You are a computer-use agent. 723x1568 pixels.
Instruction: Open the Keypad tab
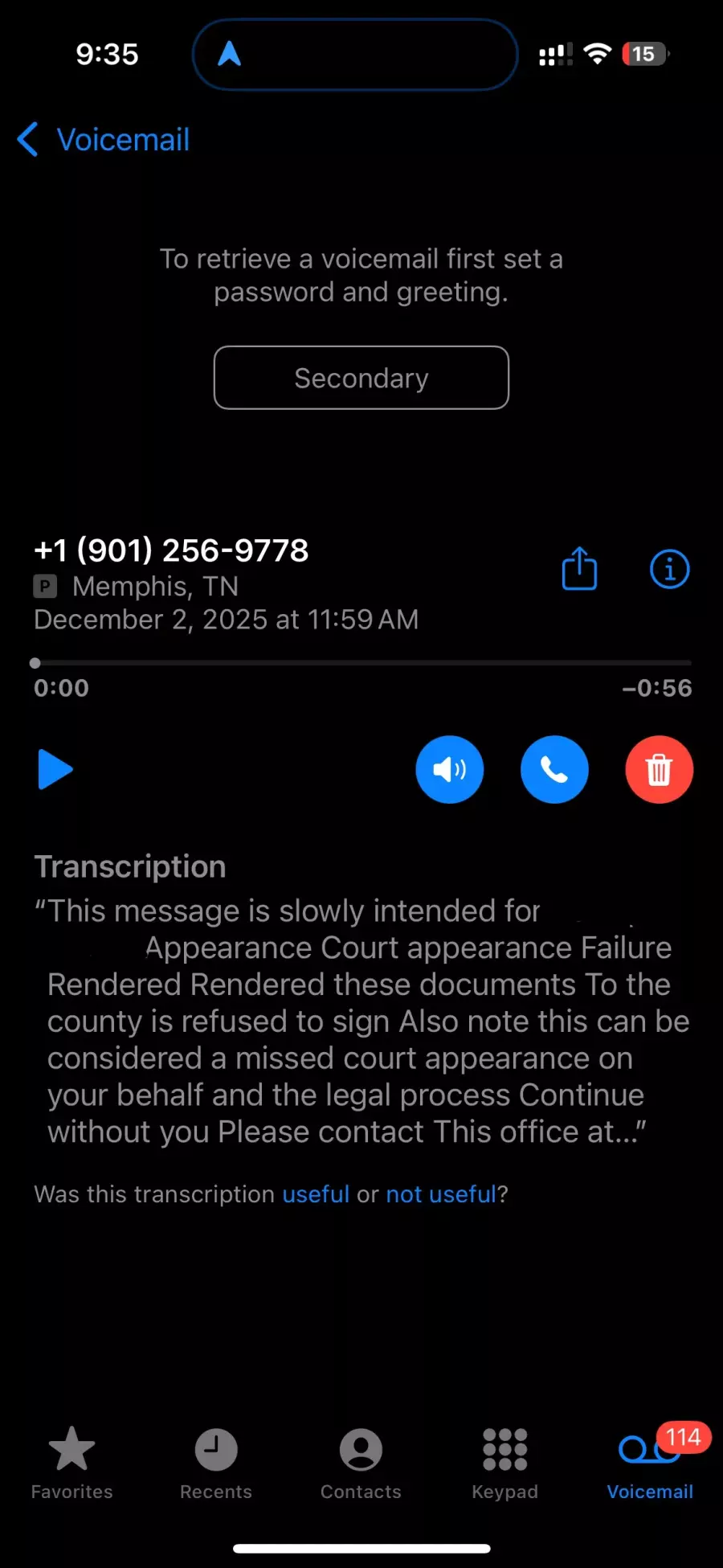click(505, 1463)
